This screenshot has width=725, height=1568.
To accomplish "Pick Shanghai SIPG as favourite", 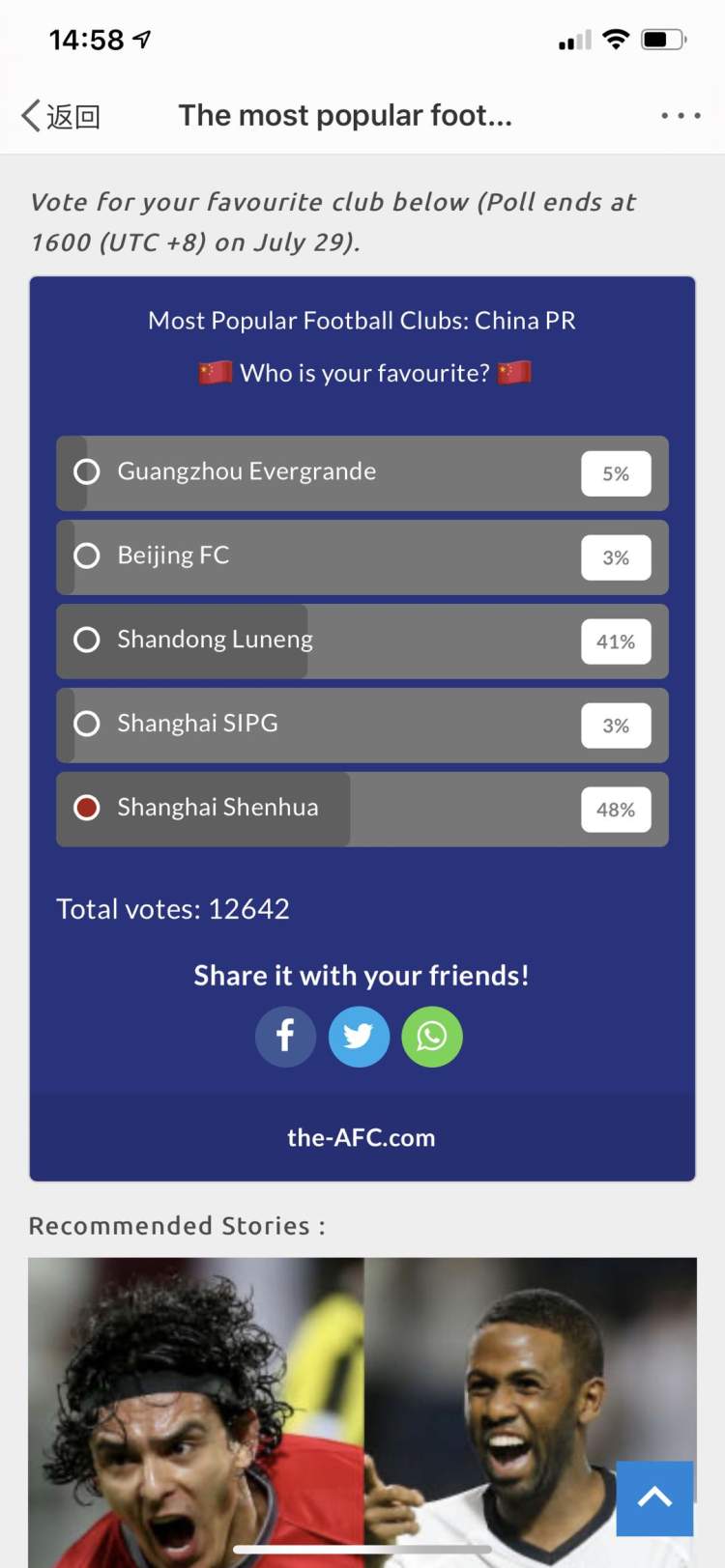I will point(87,724).
